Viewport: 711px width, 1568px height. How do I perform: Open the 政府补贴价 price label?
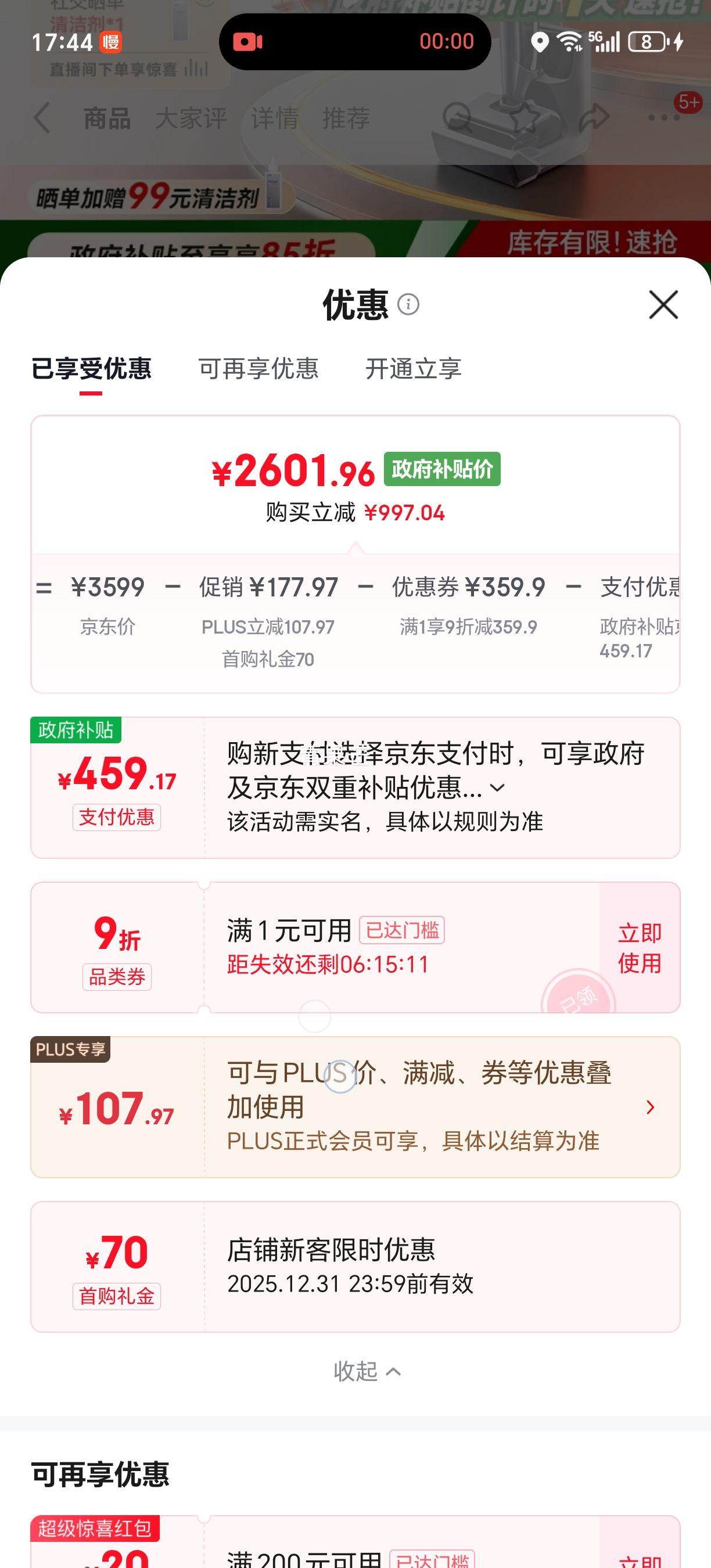click(442, 471)
